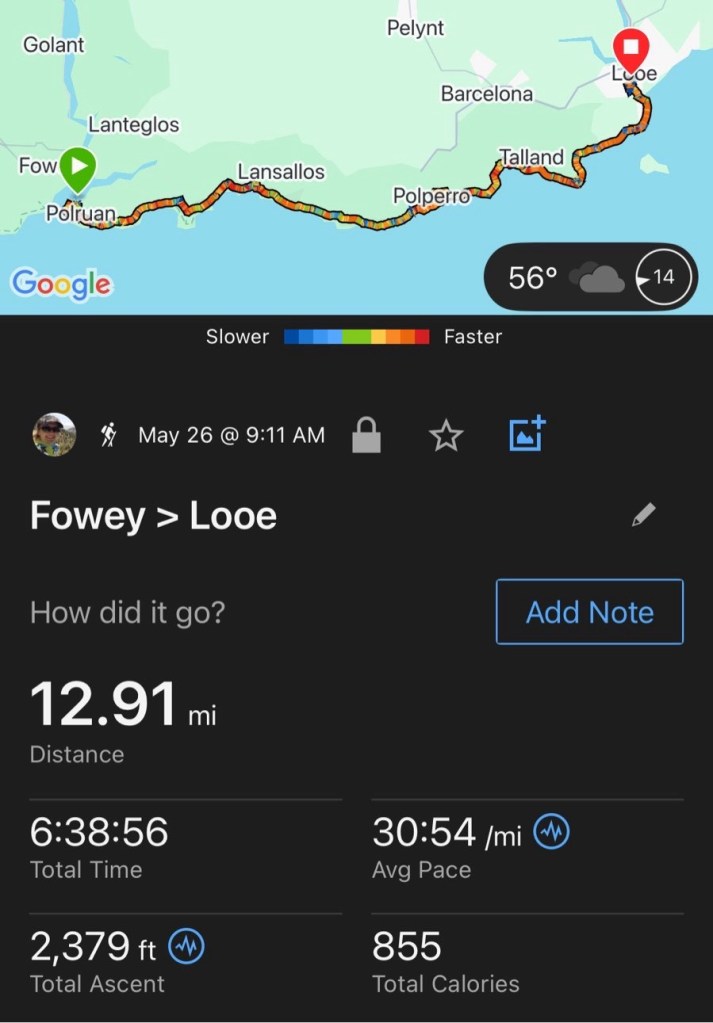713x1023 pixels.
Task: Add a photo to the activity
Action: tap(527, 433)
